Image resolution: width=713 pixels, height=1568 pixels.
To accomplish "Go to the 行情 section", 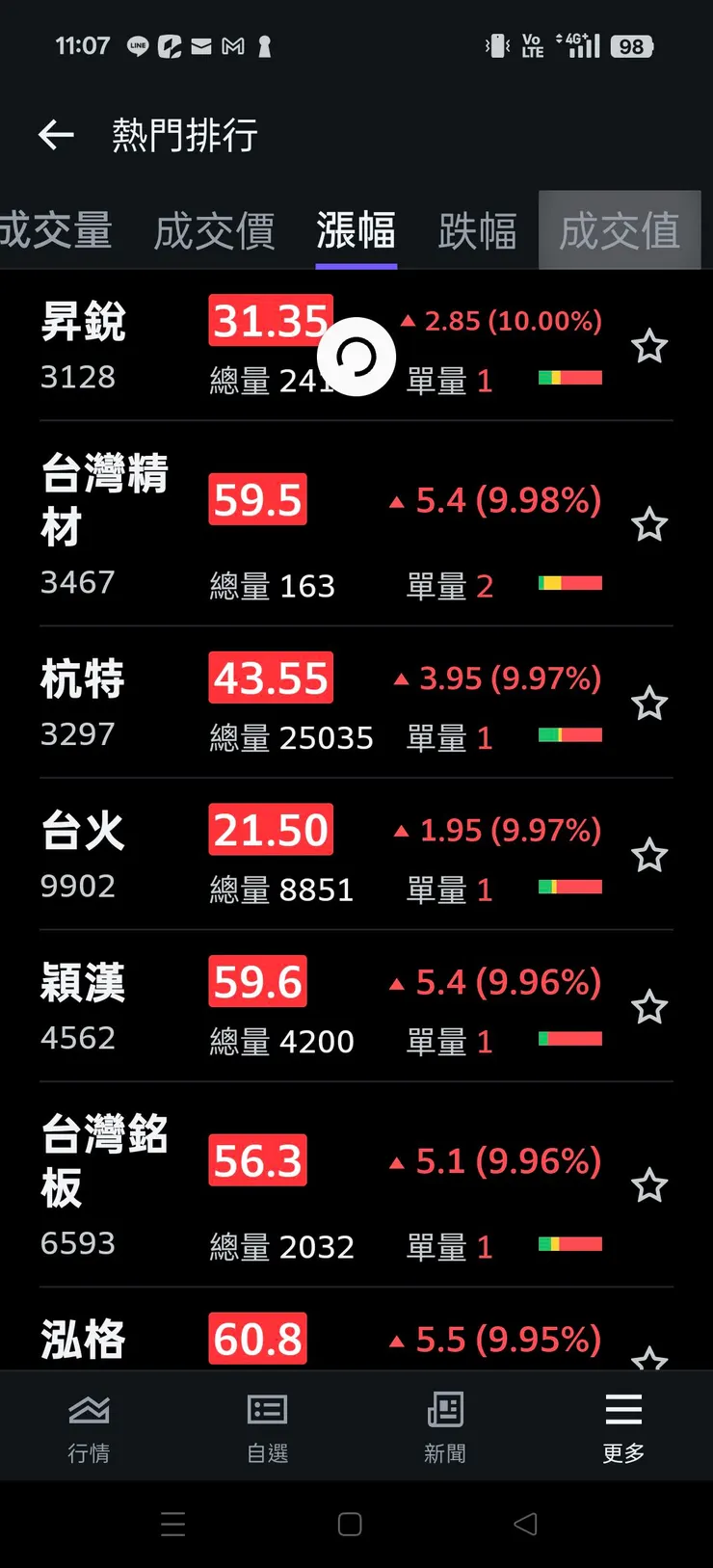I will [89, 1427].
